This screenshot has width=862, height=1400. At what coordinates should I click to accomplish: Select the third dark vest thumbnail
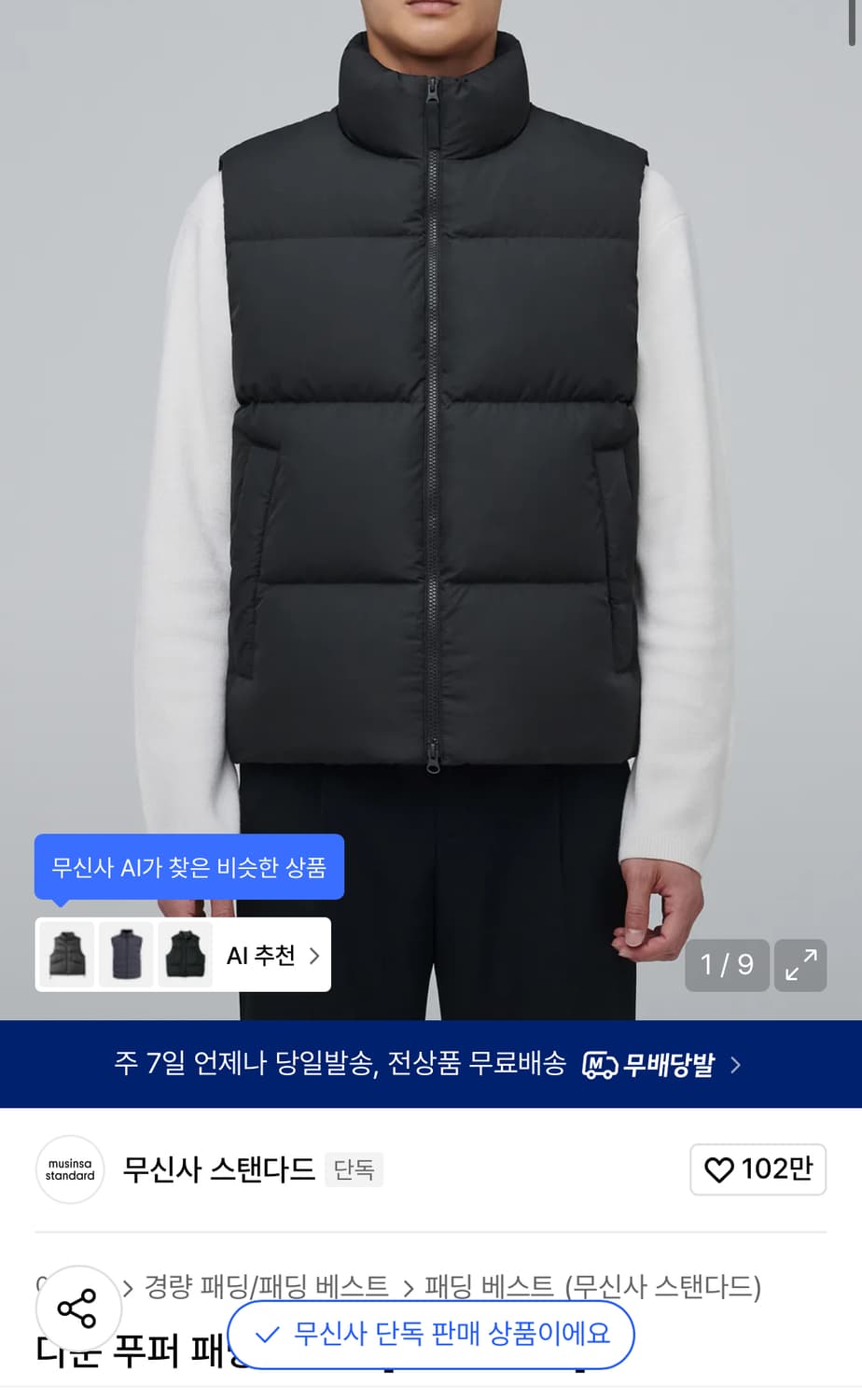186,955
